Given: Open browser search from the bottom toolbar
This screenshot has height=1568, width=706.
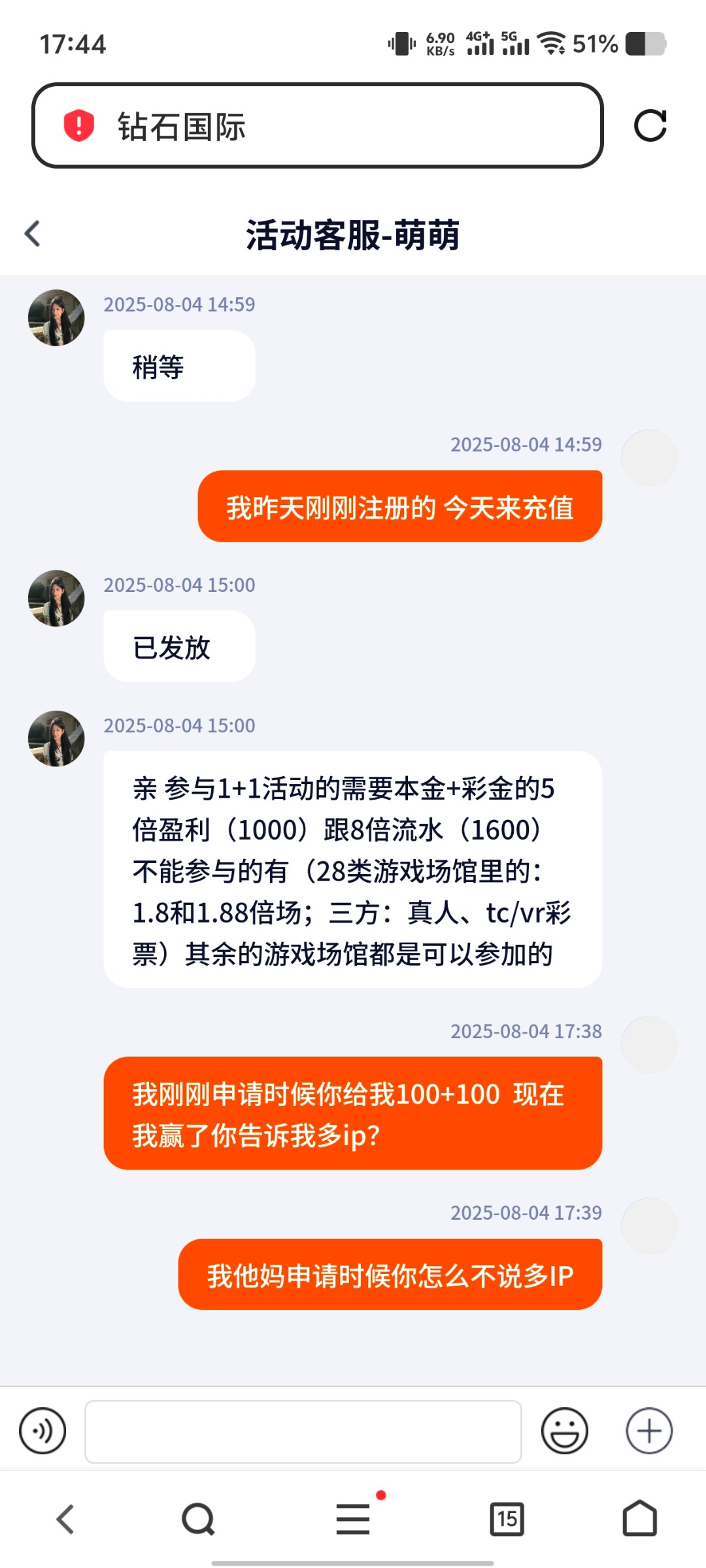Looking at the screenshot, I should click(198, 1519).
